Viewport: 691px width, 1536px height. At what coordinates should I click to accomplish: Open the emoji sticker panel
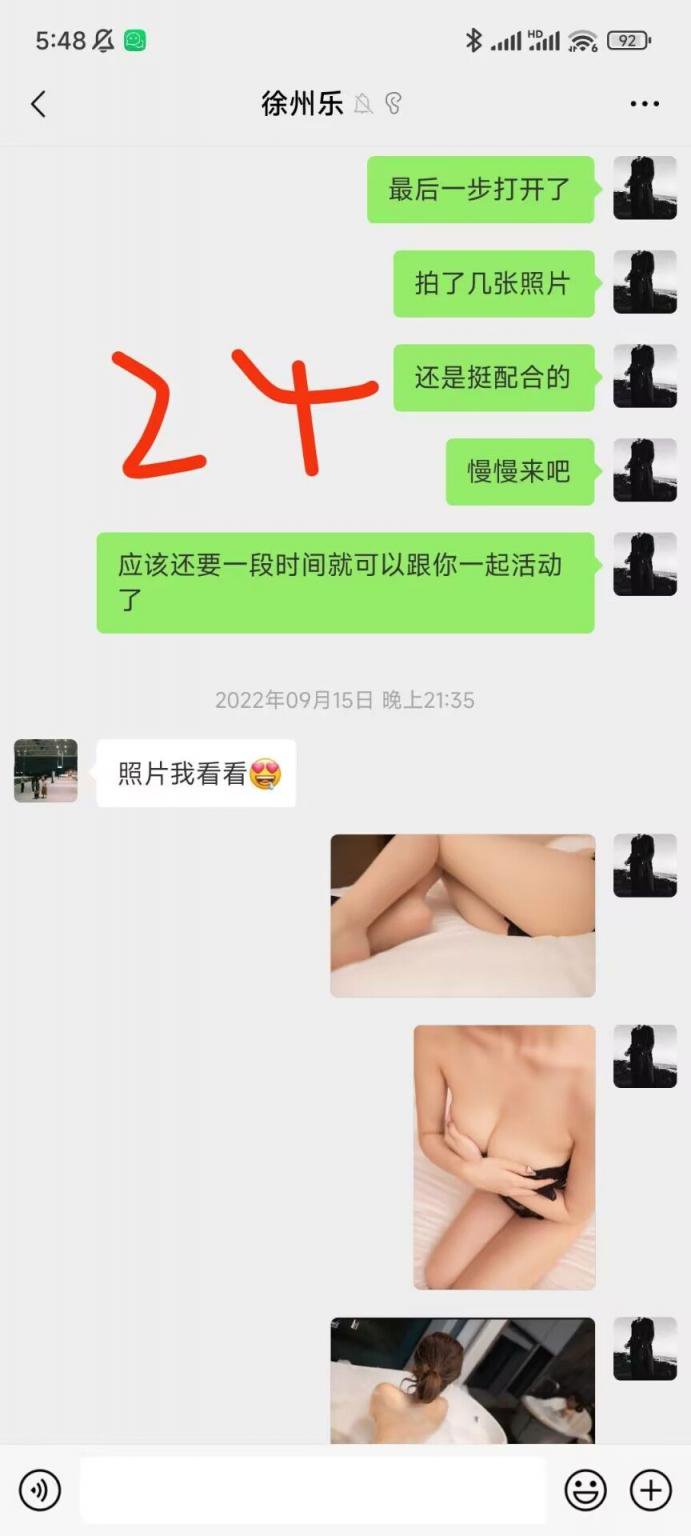pos(585,1490)
